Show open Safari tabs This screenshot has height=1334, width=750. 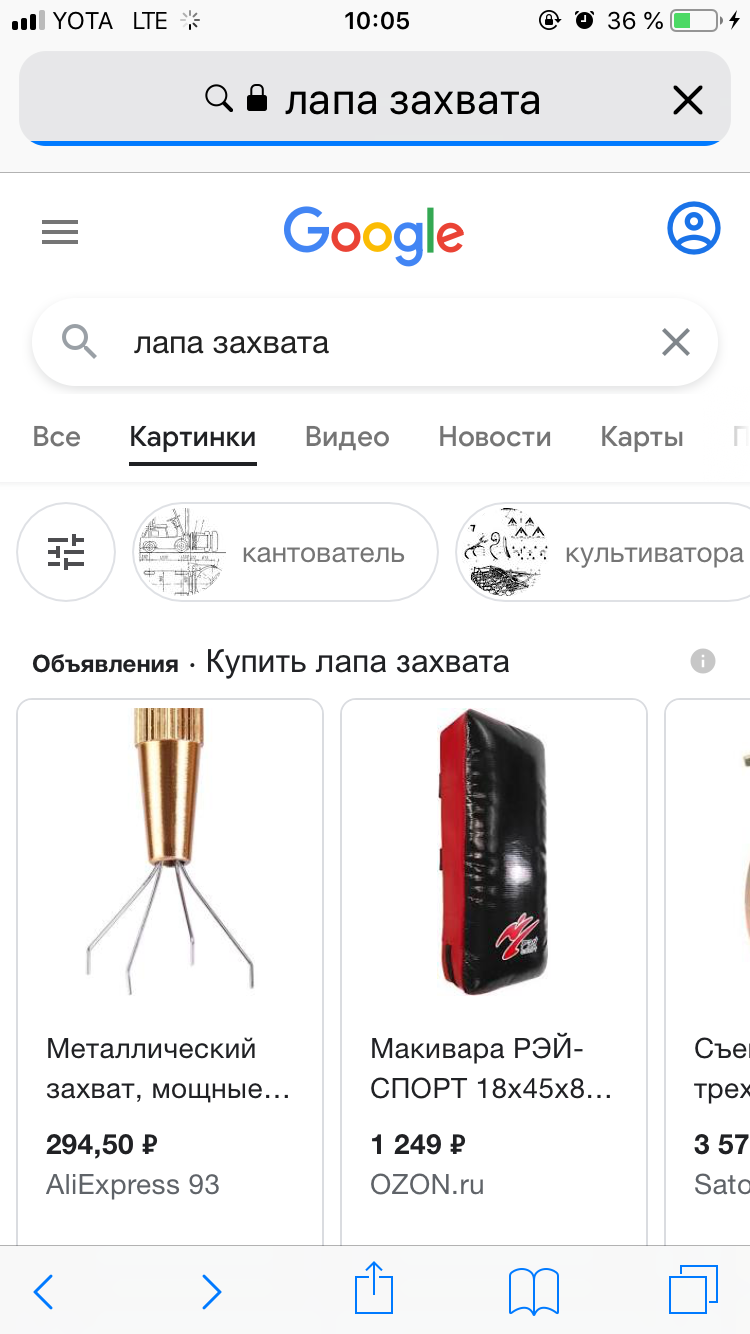click(693, 1289)
